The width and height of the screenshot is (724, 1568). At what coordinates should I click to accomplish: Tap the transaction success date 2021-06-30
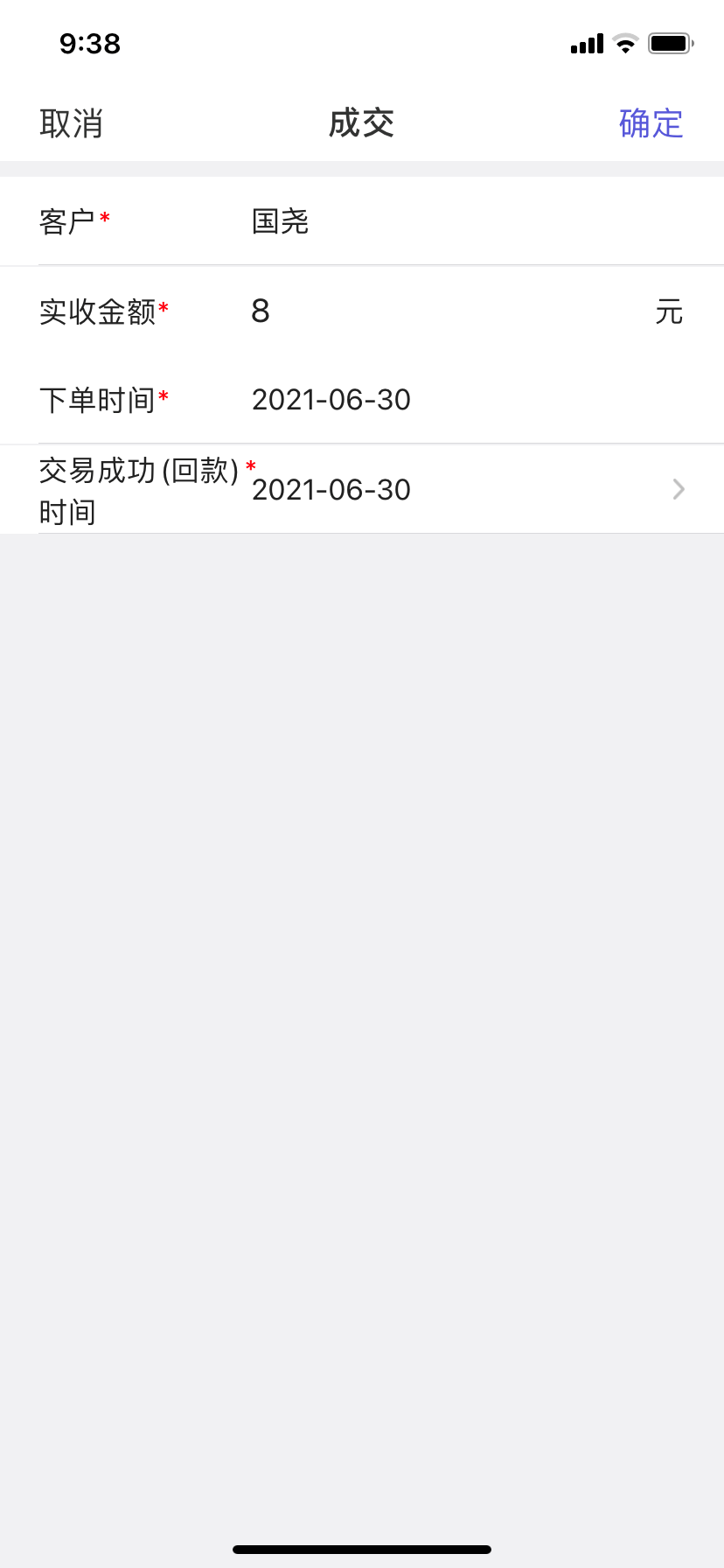pyautogui.click(x=331, y=490)
